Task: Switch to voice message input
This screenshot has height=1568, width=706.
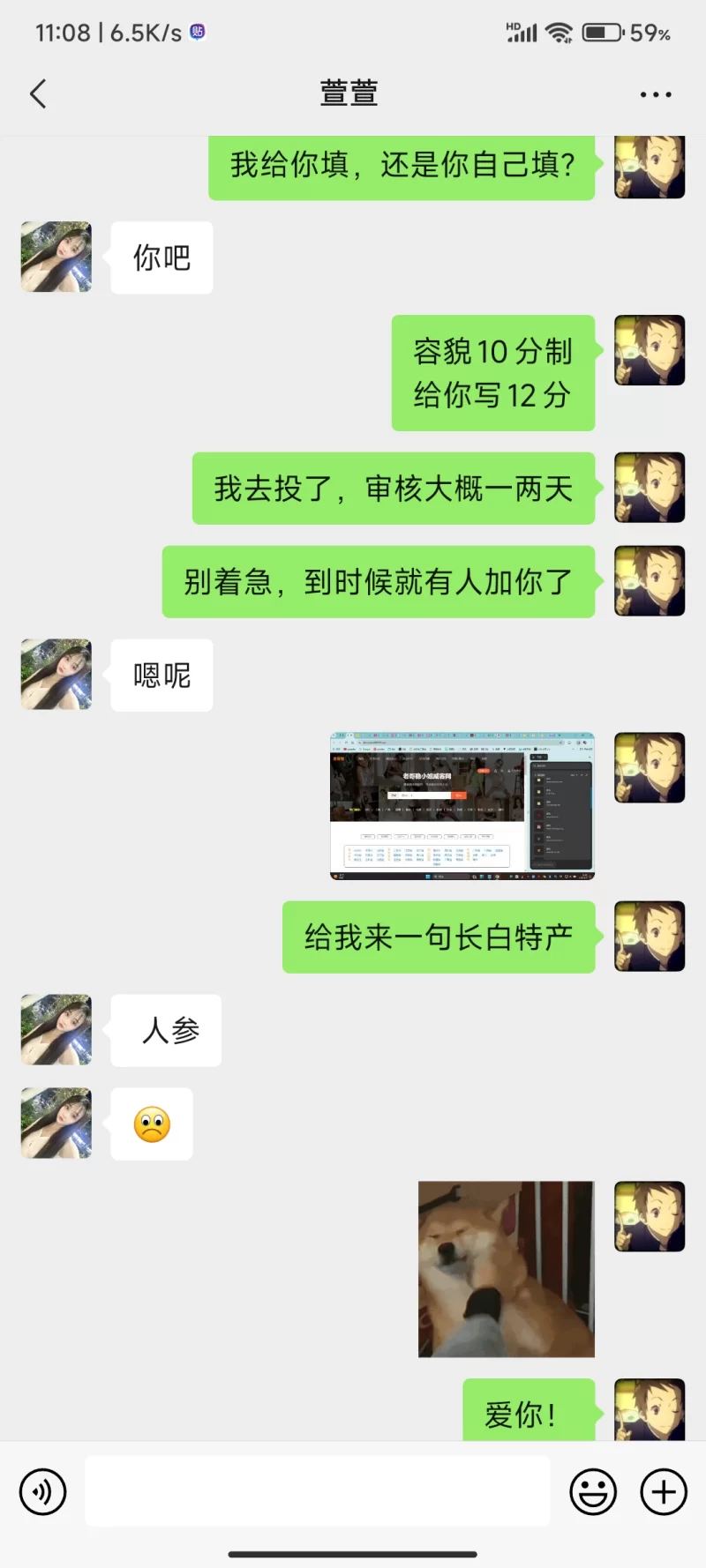Action: click(42, 1492)
